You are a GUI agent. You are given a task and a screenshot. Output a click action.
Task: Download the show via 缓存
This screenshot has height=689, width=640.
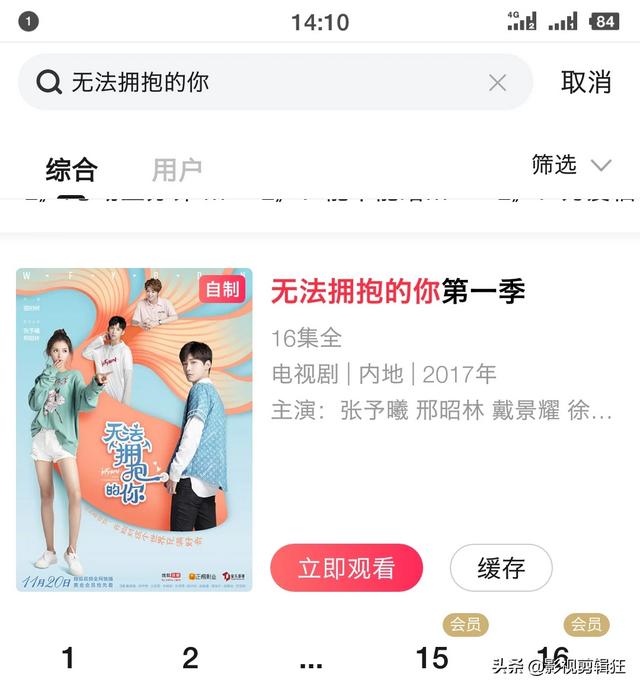tap(501, 568)
